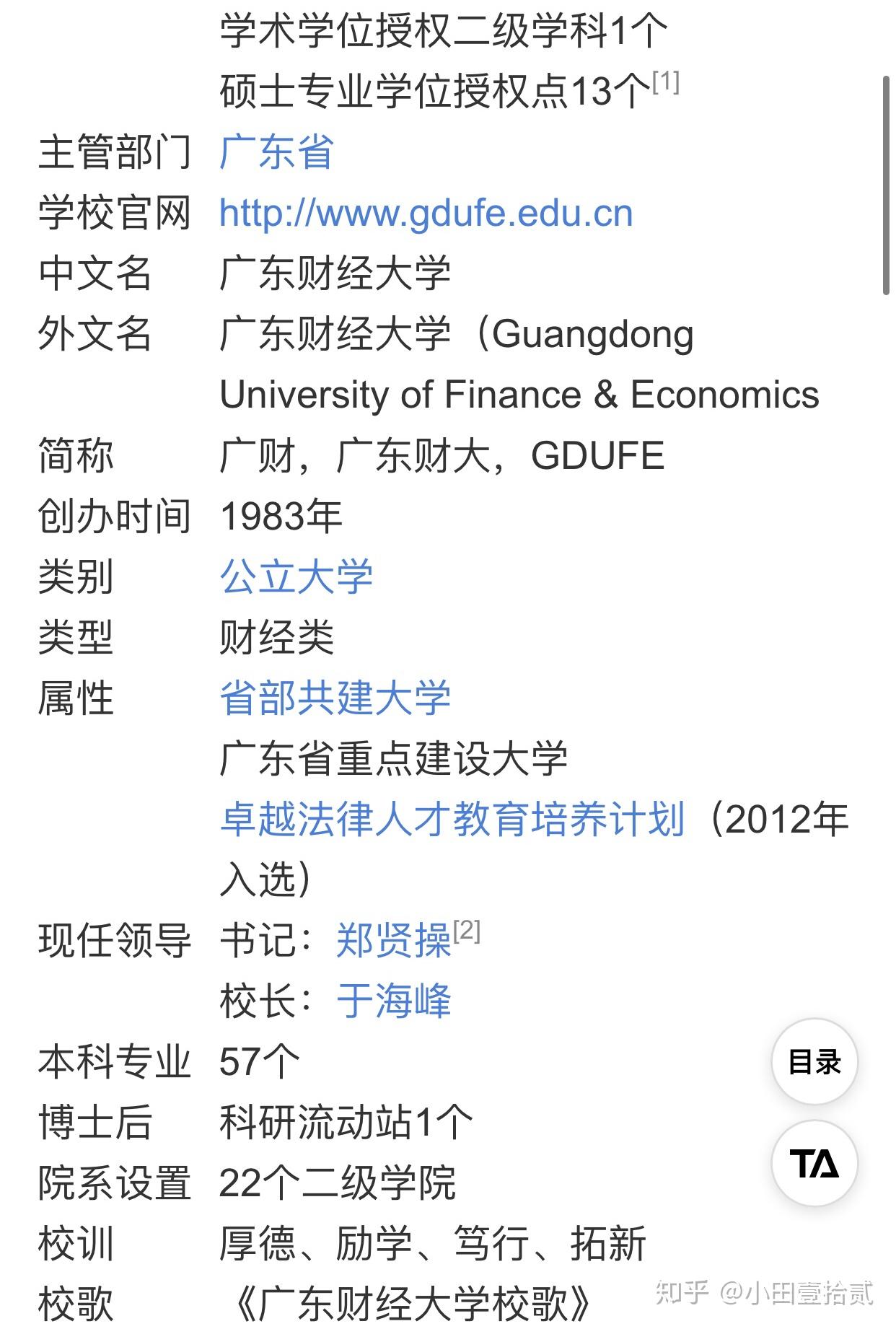Viewport: 896px width, 1329px height.
Task: View the profile of 书记 郑贤操
Action: 393,940
